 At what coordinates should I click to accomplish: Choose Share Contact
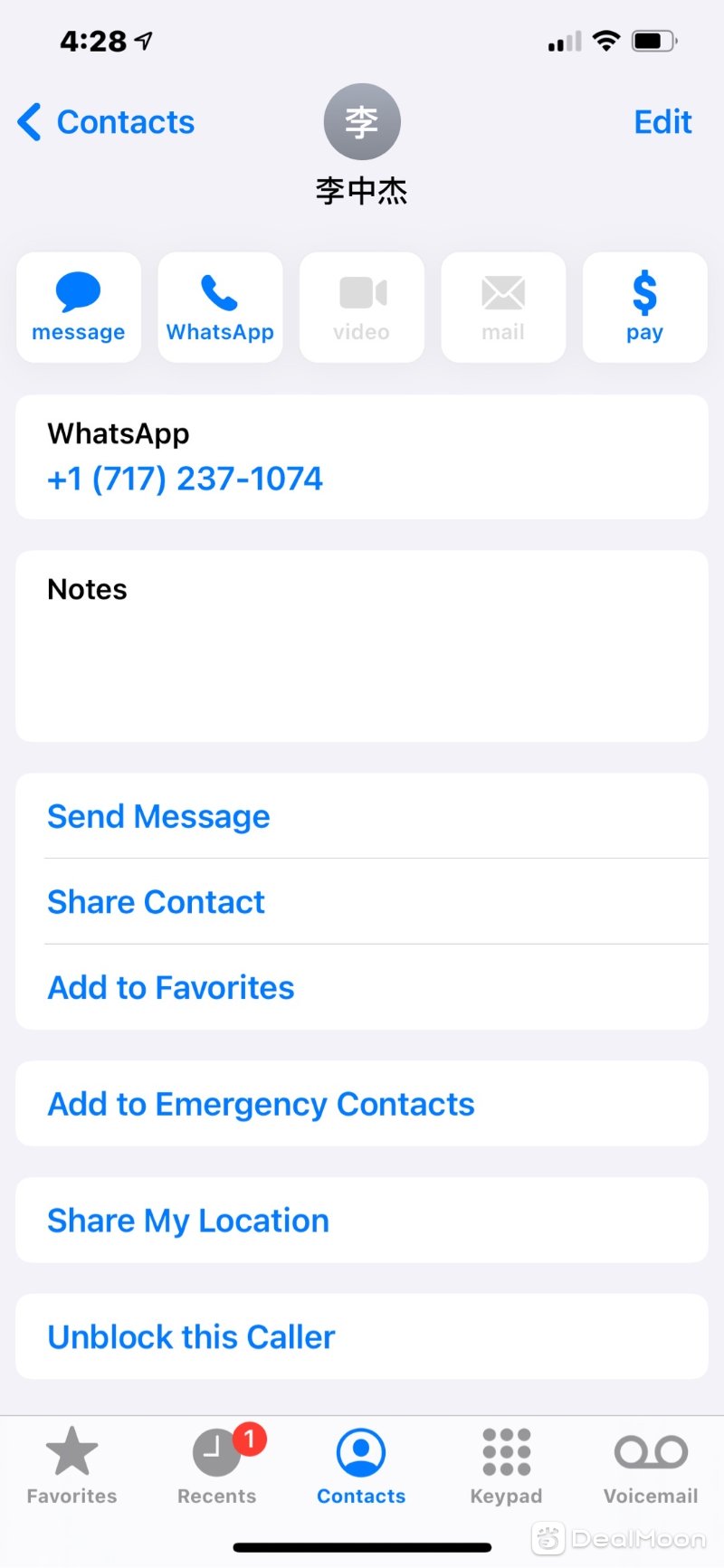pyautogui.click(x=156, y=902)
